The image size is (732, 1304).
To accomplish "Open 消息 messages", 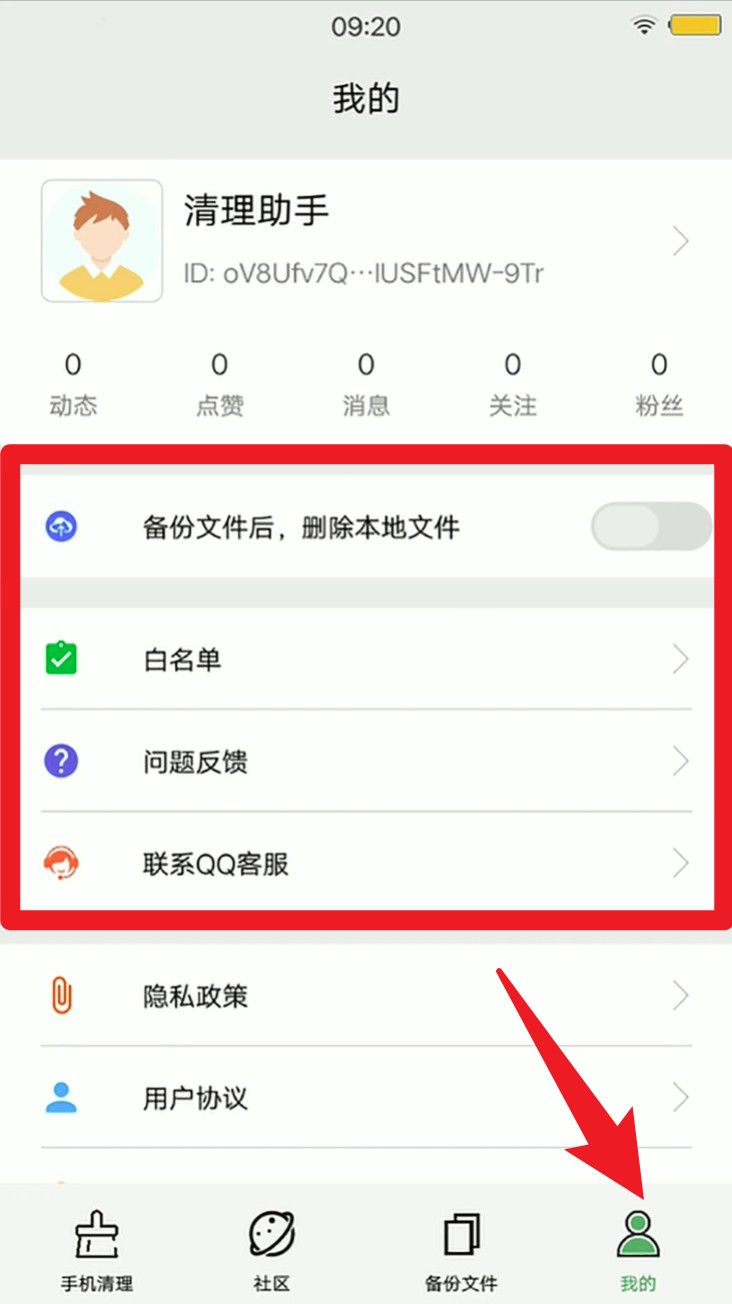I will [x=366, y=384].
